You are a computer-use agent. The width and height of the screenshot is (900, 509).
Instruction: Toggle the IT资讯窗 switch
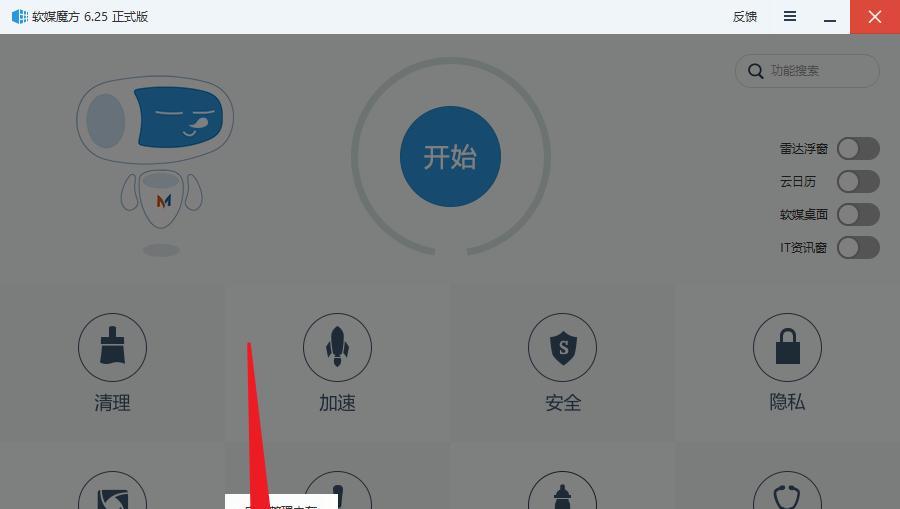click(x=857, y=247)
